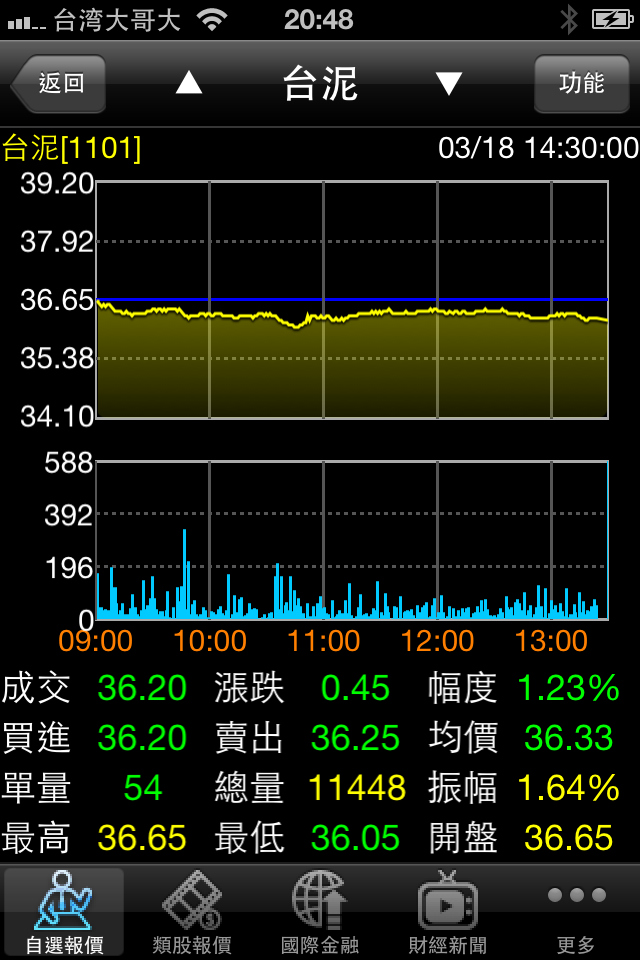This screenshot has height=960, width=640.
Task: Switch to the 類股報價 tab
Action: (x=192, y=912)
